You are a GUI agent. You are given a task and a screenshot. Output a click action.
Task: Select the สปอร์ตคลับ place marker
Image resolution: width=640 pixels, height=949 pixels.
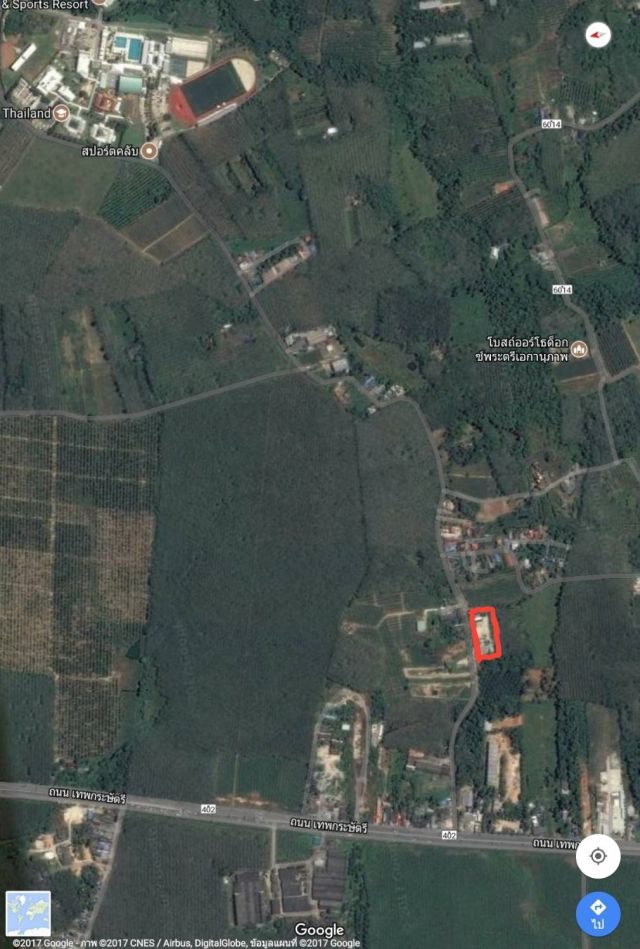tap(150, 150)
